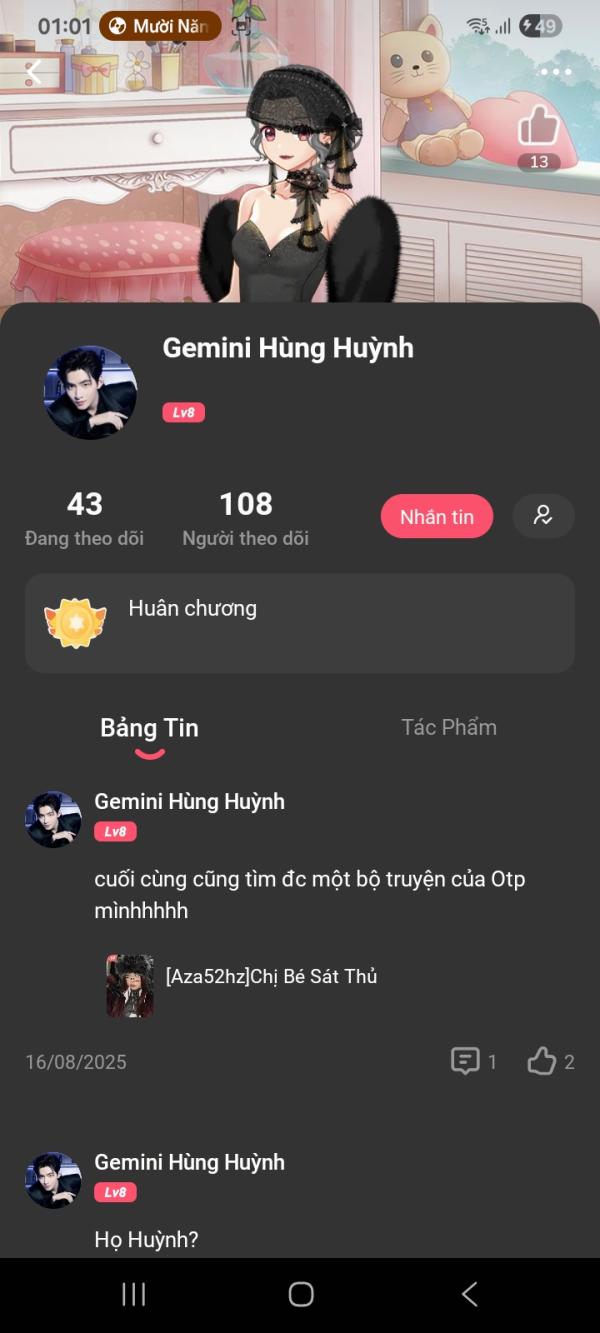600x1333 pixels.
Task: View the 43 Đang theo dõi list
Action: (84, 518)
